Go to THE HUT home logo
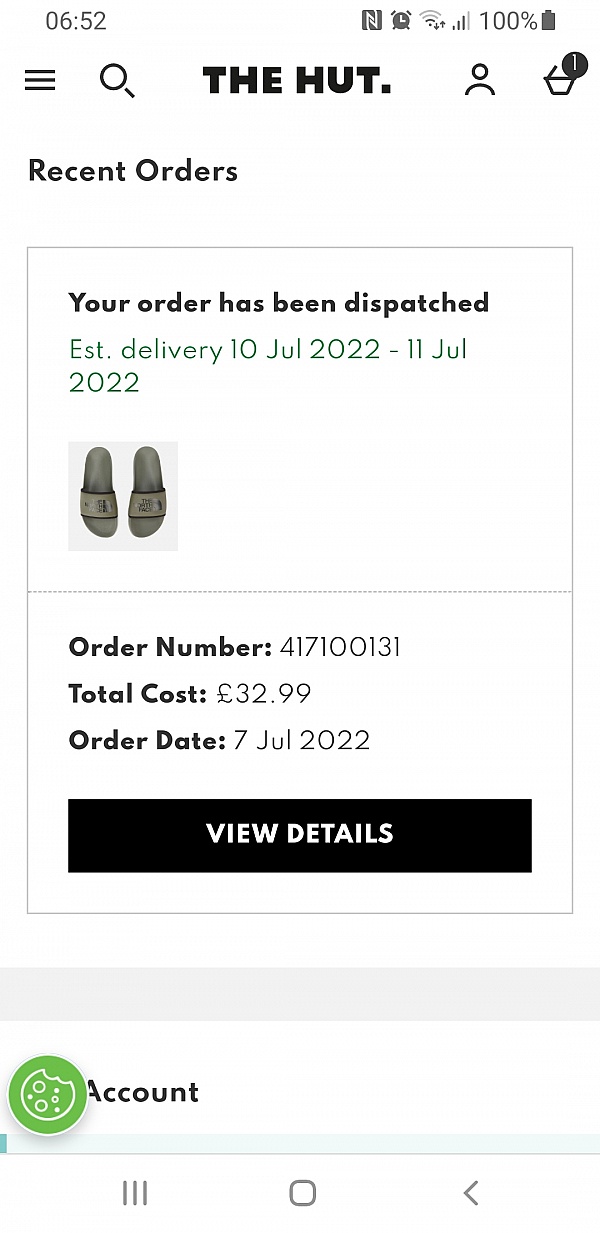This screenshot has width=600, height=1233. pyautogui.click(x=297, y=80)
